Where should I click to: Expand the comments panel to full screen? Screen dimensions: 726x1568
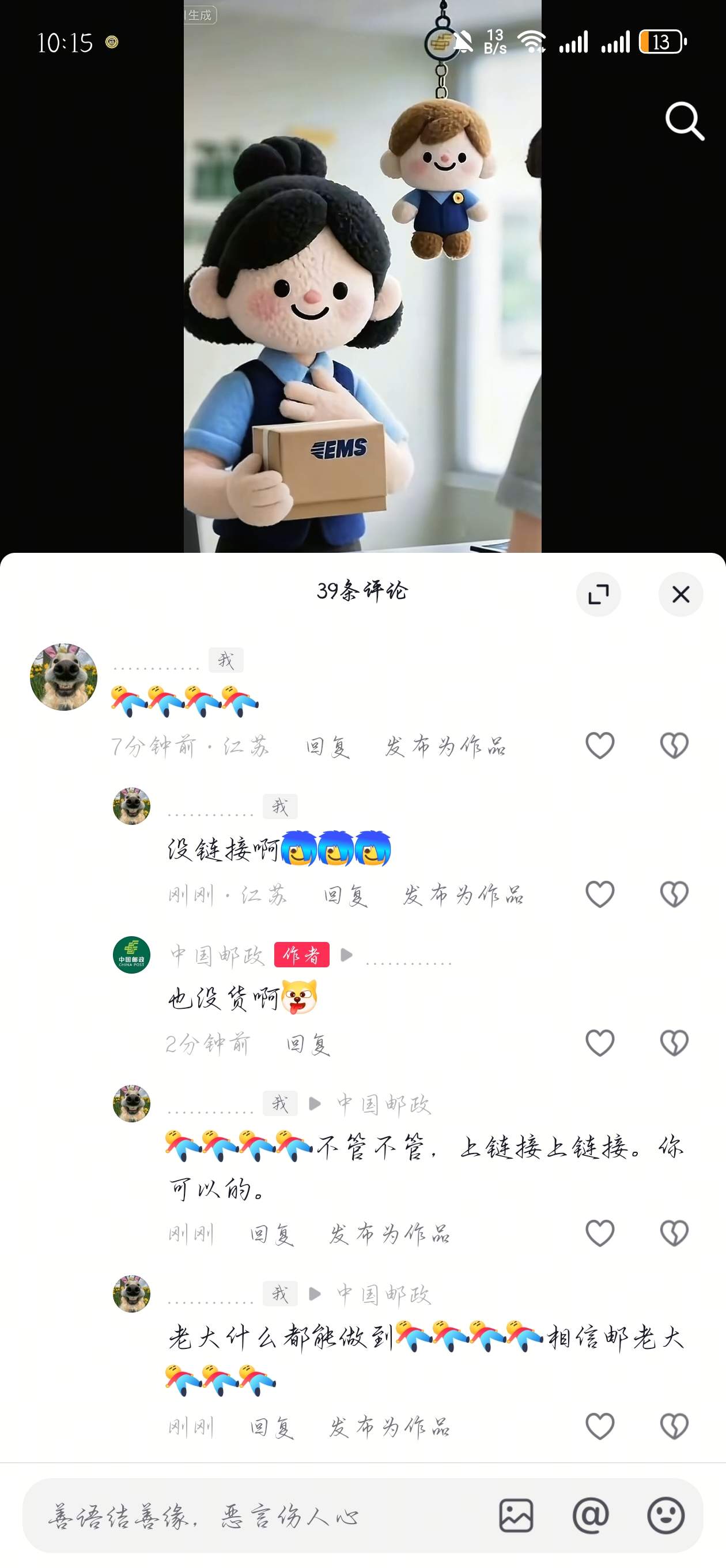598,594
